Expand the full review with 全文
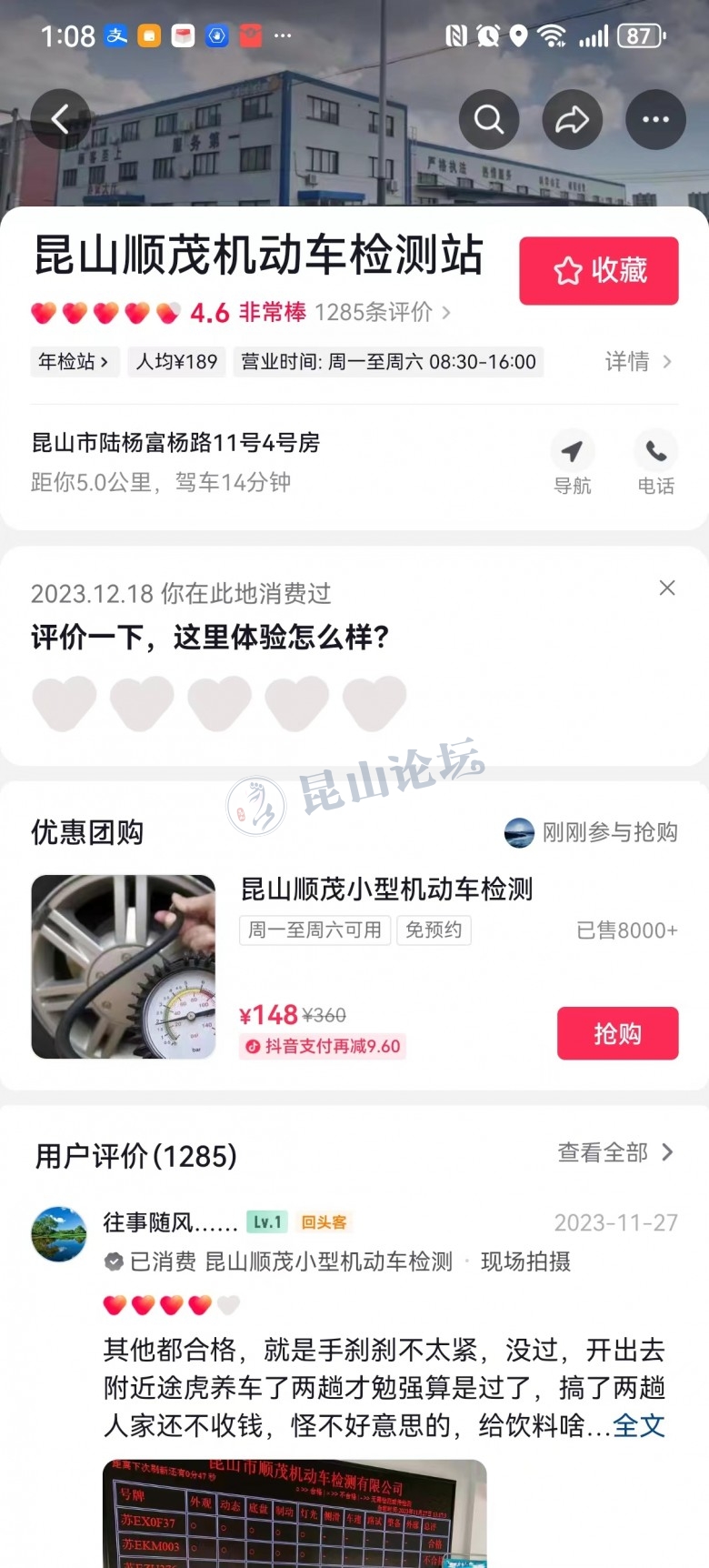This screenshot has width=709, height=1568. click(639, 1425)
